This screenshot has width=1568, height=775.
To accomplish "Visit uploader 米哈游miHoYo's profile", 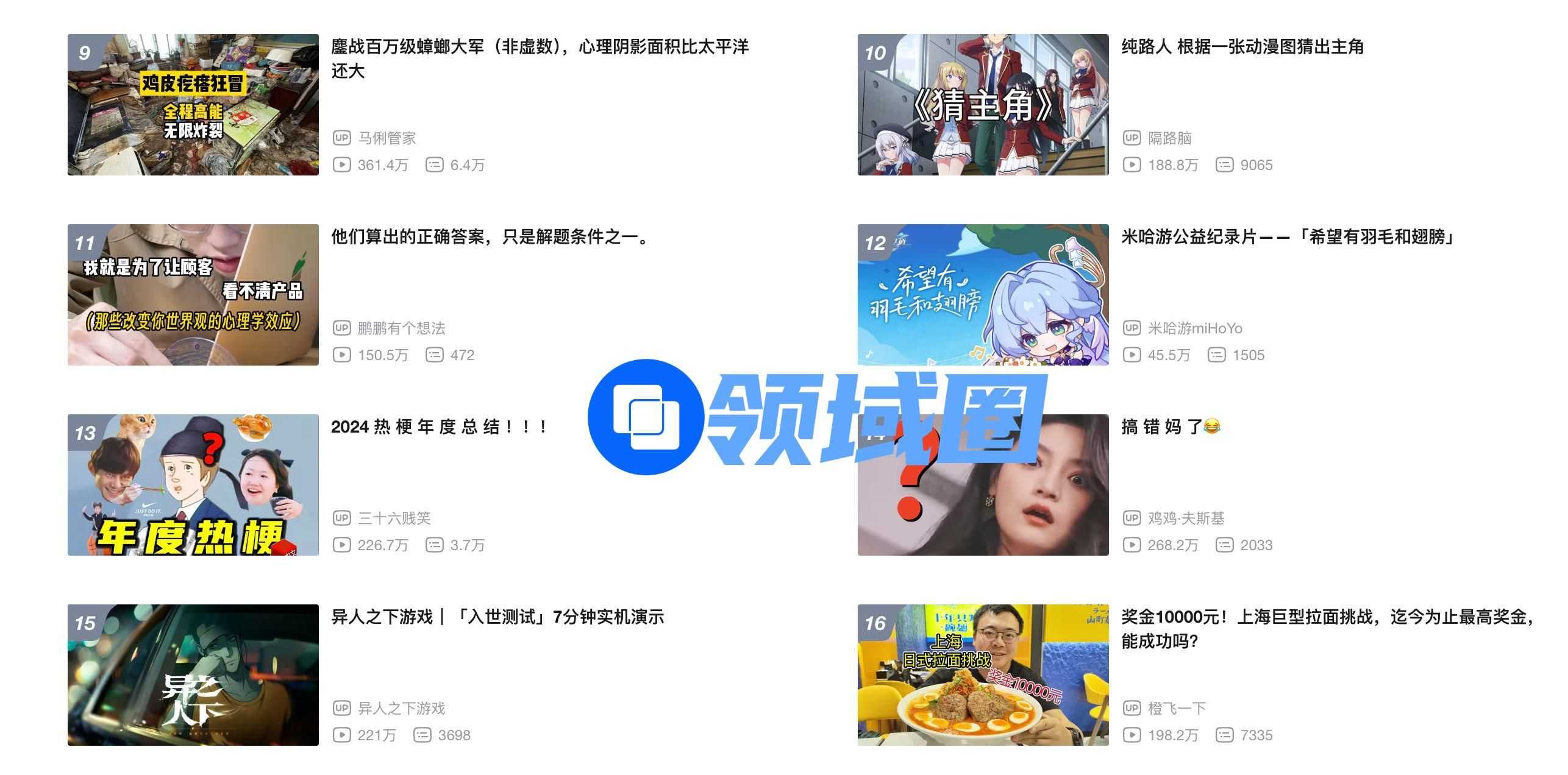I will 1194,328.
